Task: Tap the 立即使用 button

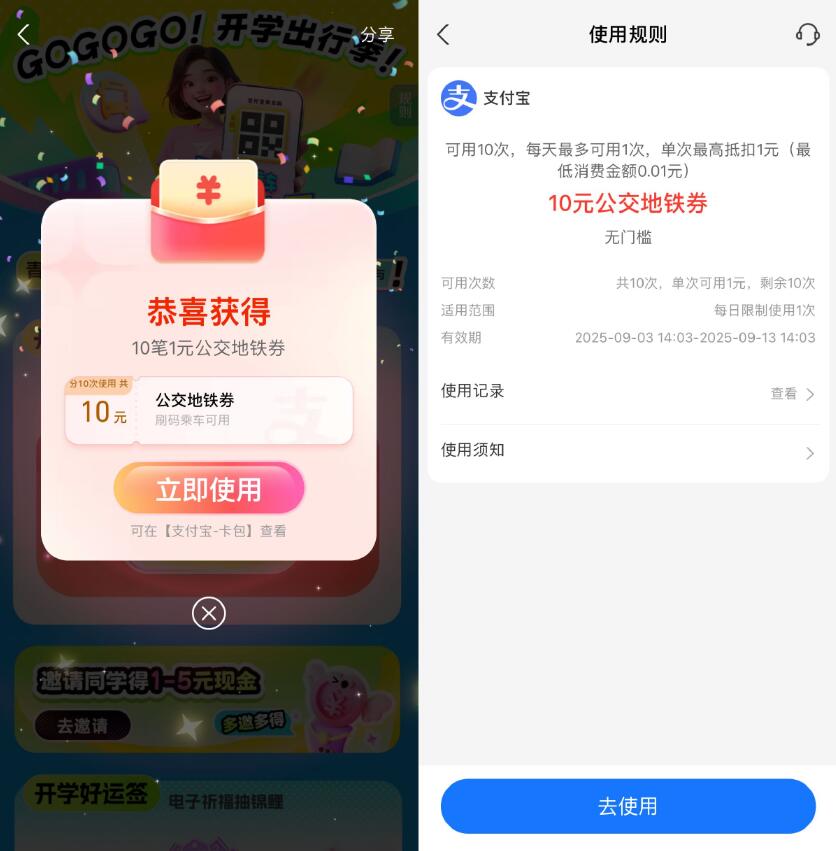Action: pos(208,489)
